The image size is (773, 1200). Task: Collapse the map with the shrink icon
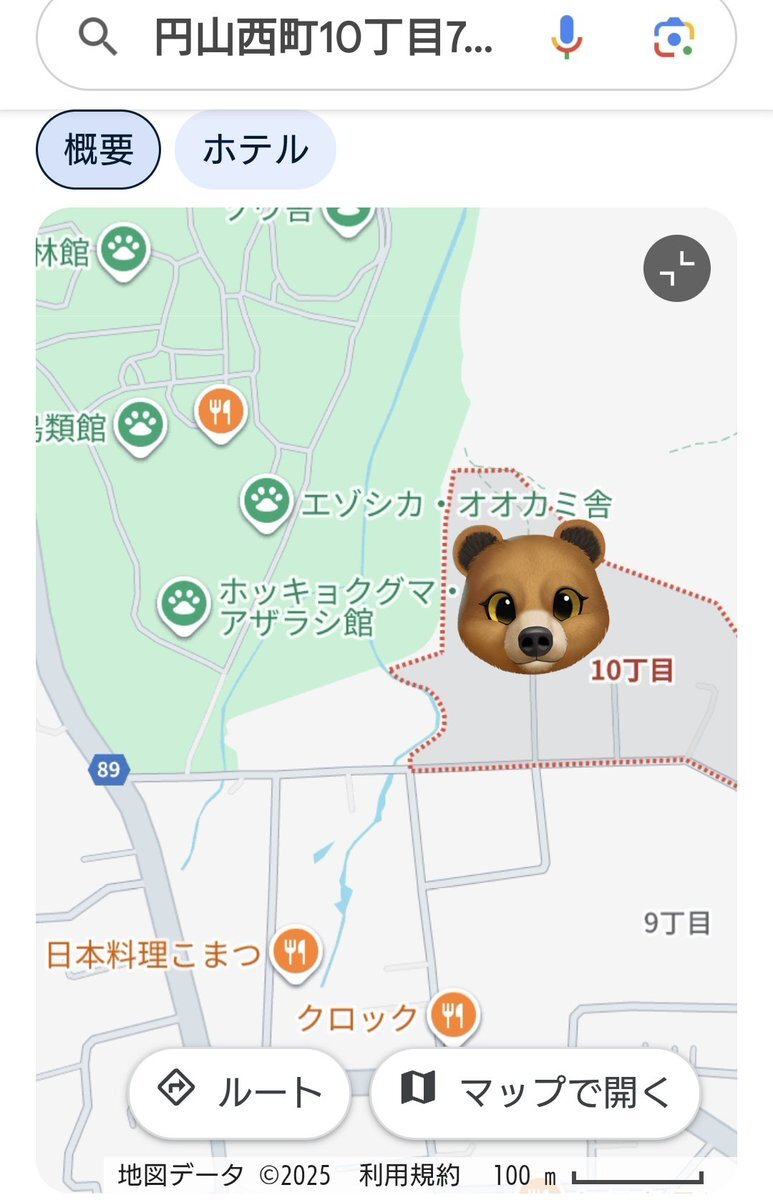point(677,268)
